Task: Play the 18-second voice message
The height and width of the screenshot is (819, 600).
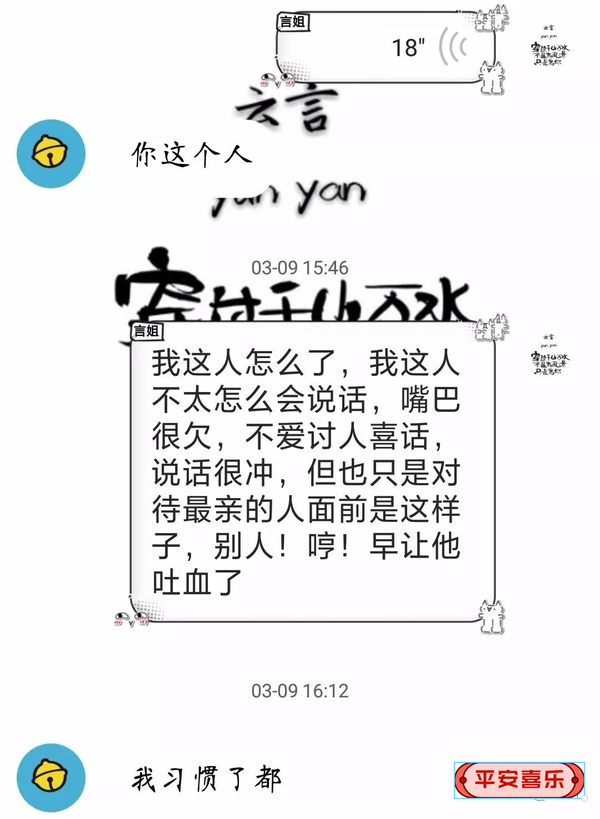Action: coord(386,46)
